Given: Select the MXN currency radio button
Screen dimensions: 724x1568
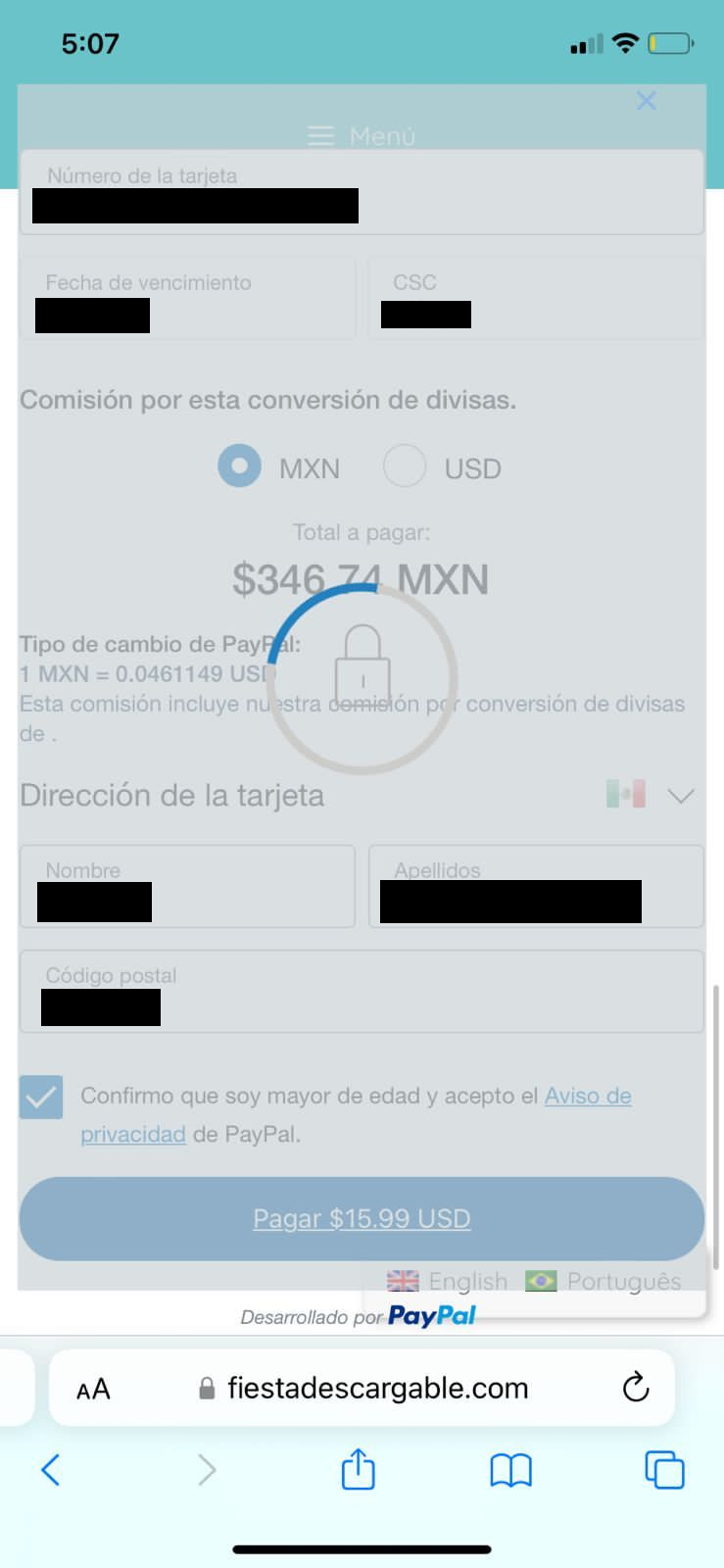Looking at the screenshot, I should coord(239,465).
